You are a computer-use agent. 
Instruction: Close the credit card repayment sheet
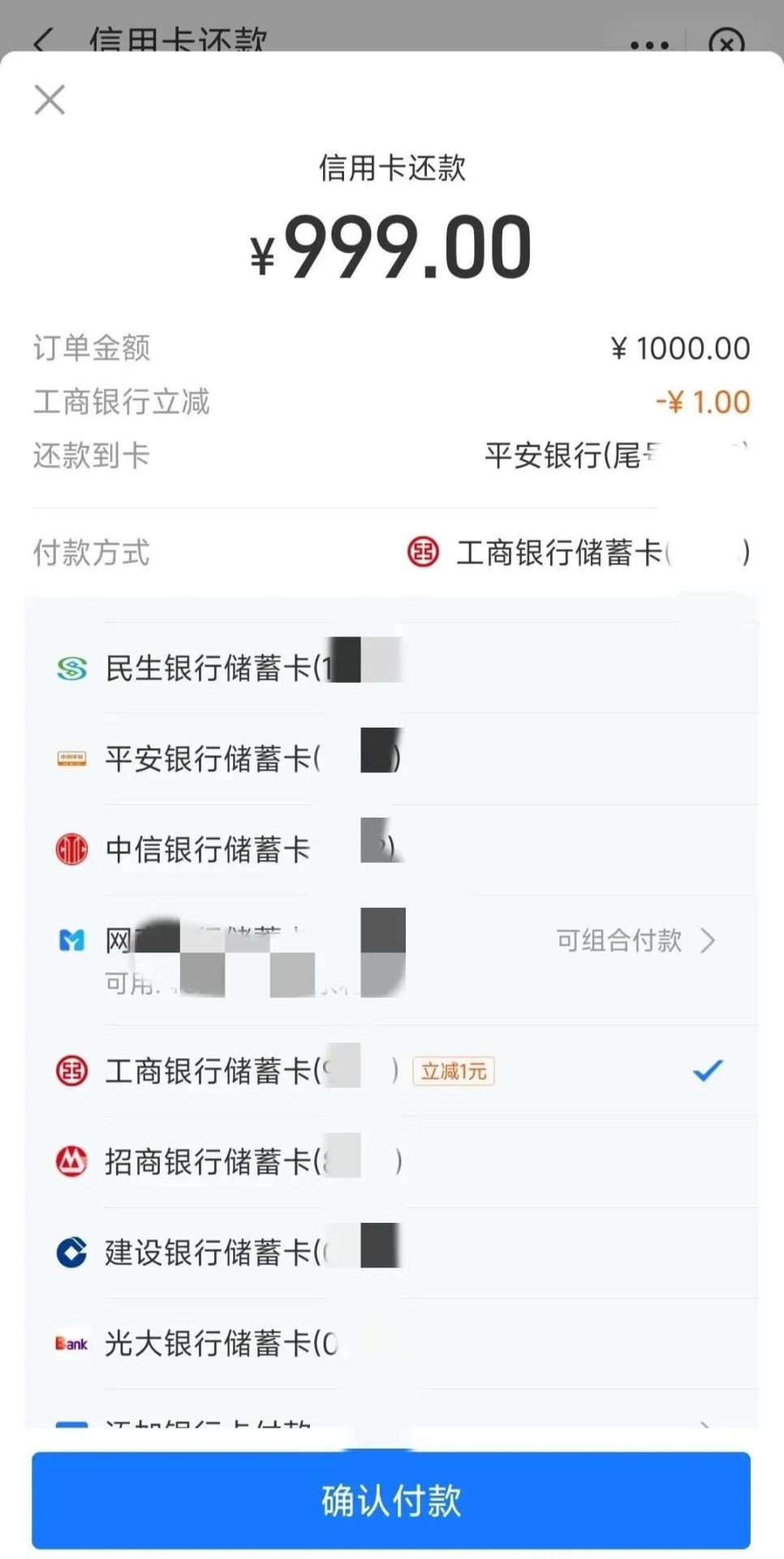[50, 100]
